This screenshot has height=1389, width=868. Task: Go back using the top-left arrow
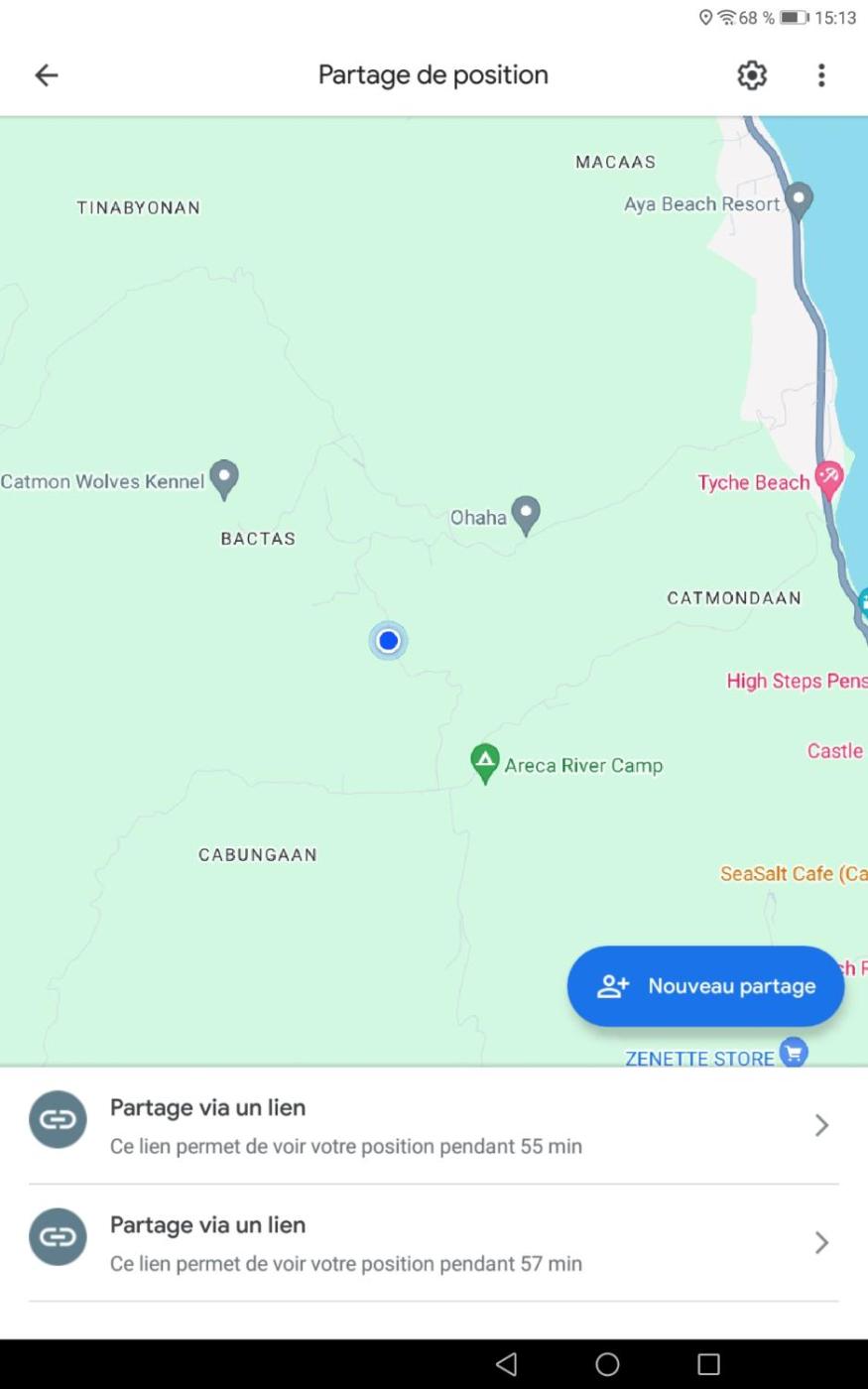(47, 75)
